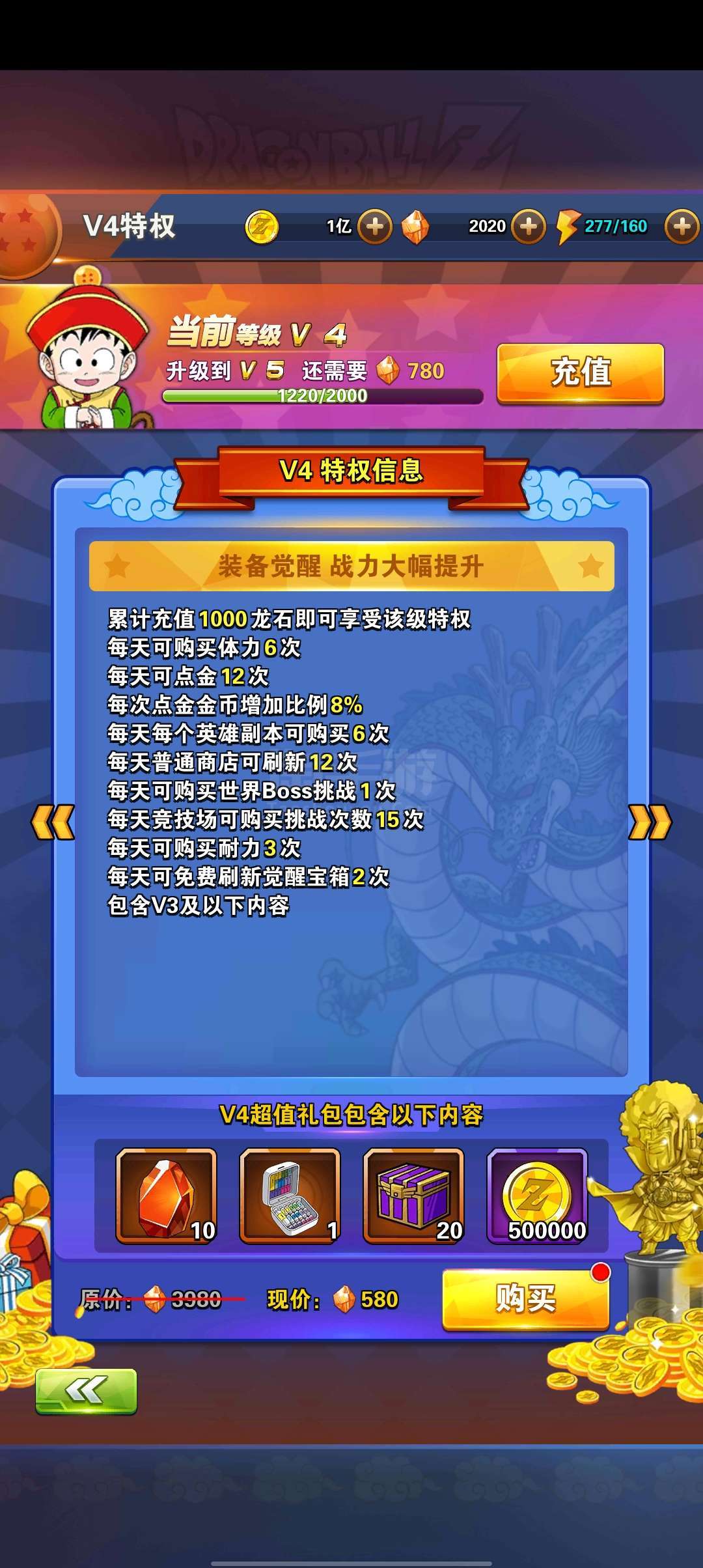Go to the previous VIP level page
703x1568 pixels.
click(x=53, y=822)
